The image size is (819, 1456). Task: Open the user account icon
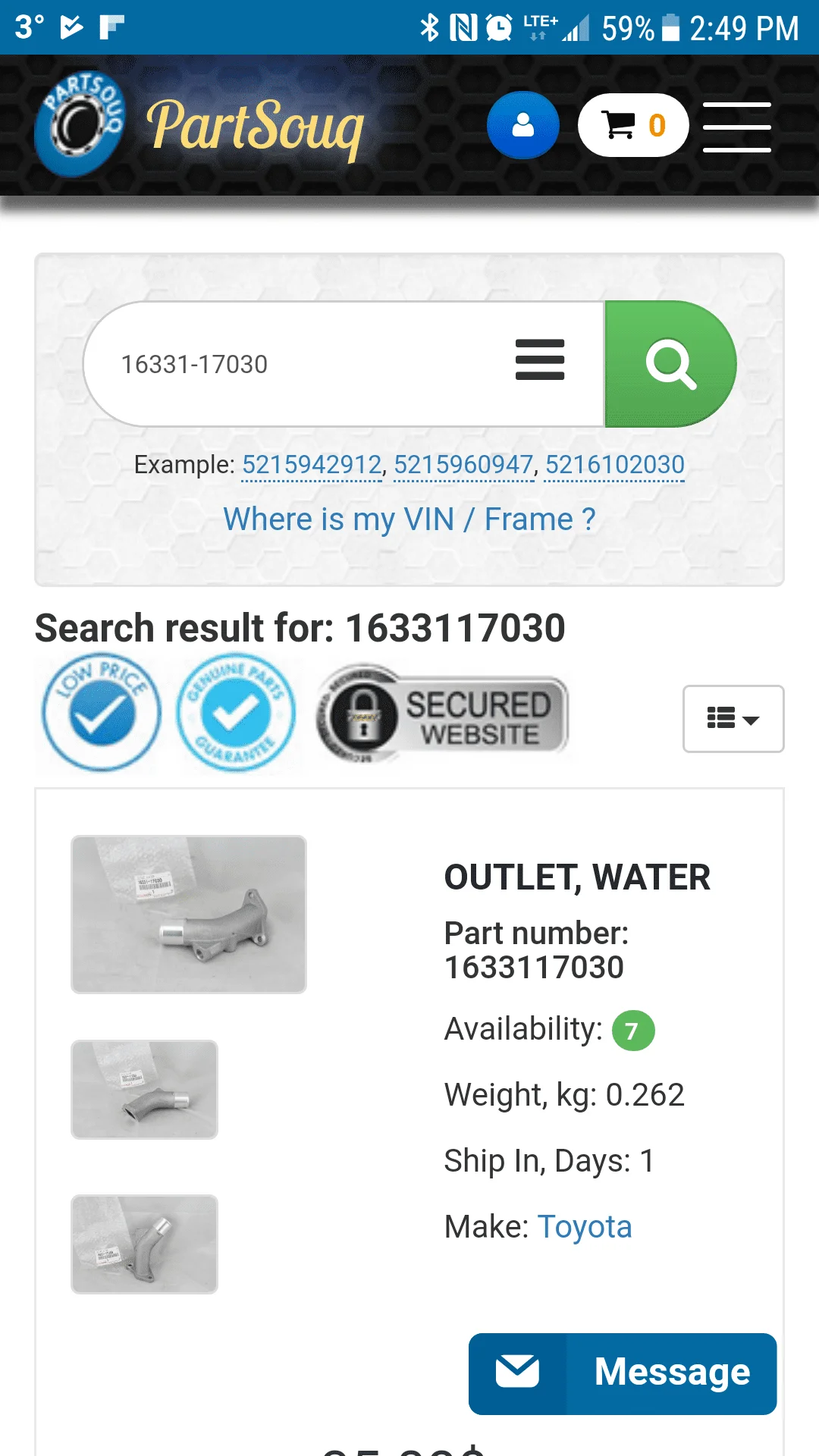(522, 125)
